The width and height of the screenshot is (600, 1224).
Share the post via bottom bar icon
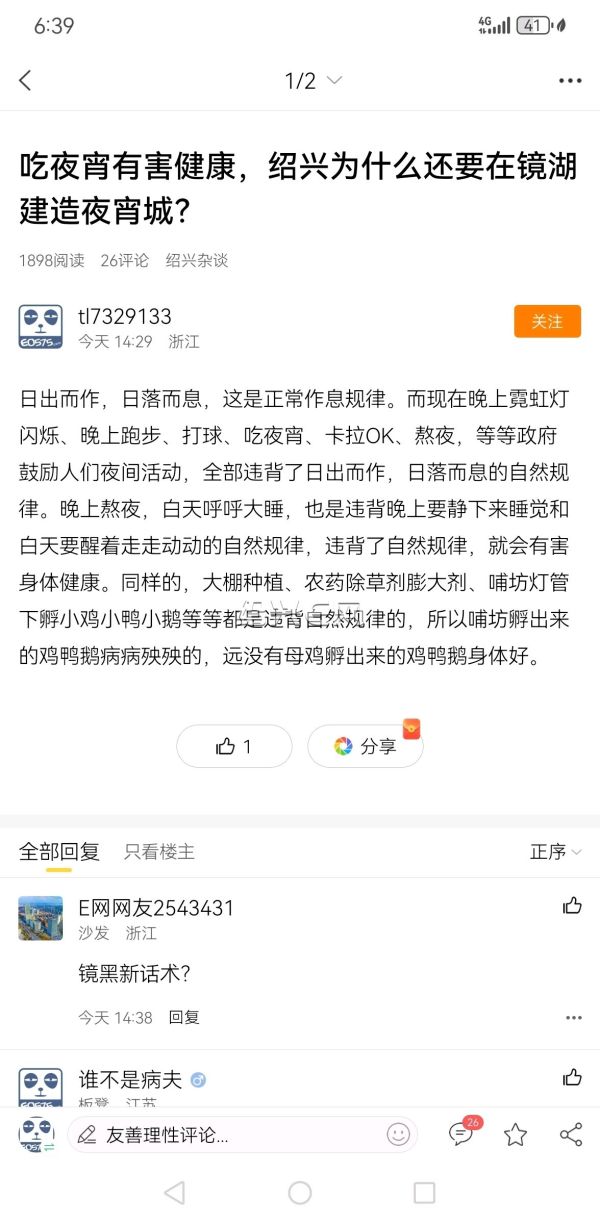571,1134
